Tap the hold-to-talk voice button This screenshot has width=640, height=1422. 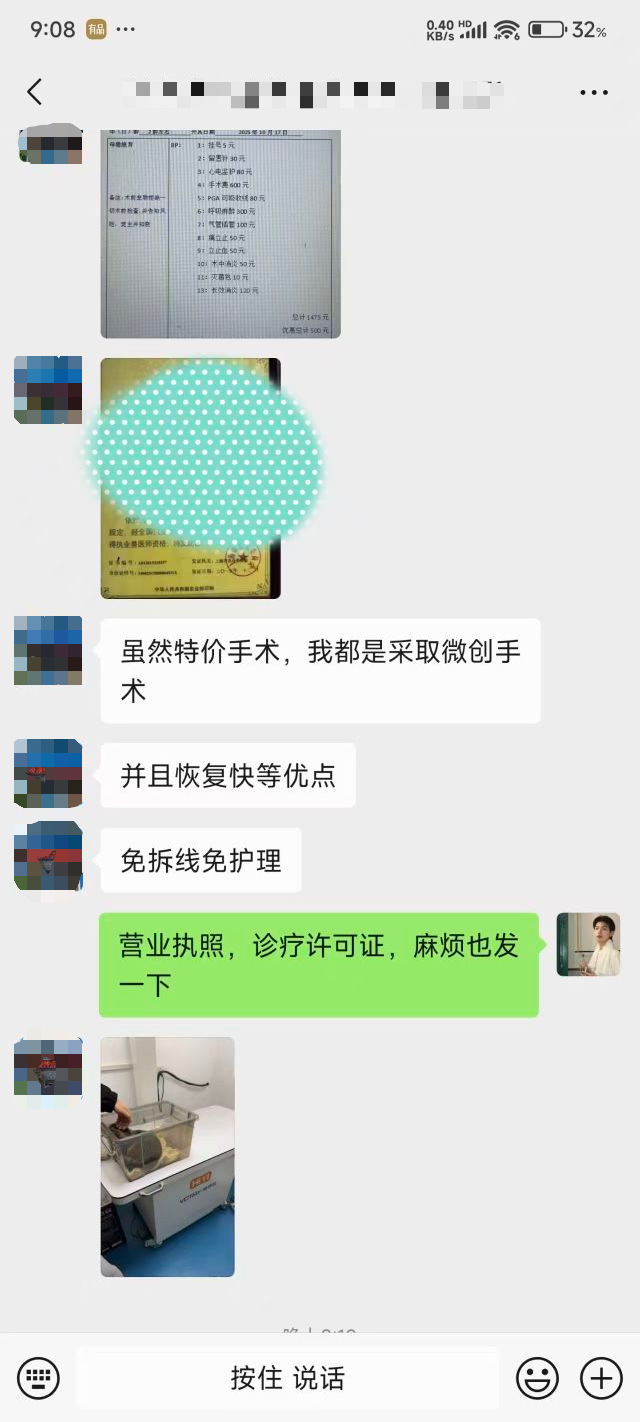point(287,1378)
